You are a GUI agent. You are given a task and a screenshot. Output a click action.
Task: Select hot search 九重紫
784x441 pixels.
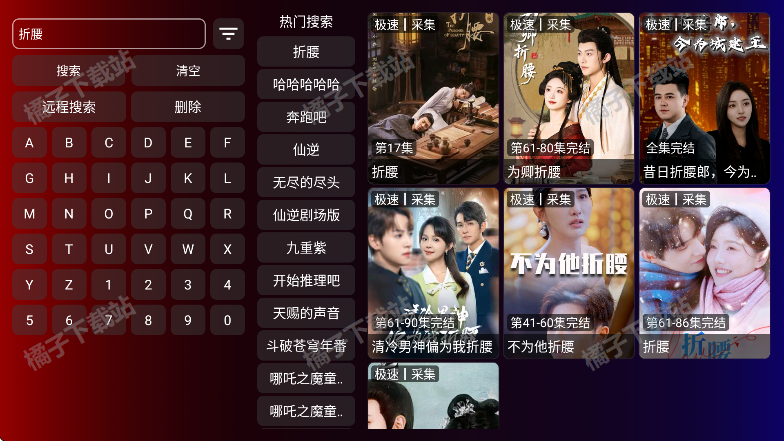click(x=306, y=247)
